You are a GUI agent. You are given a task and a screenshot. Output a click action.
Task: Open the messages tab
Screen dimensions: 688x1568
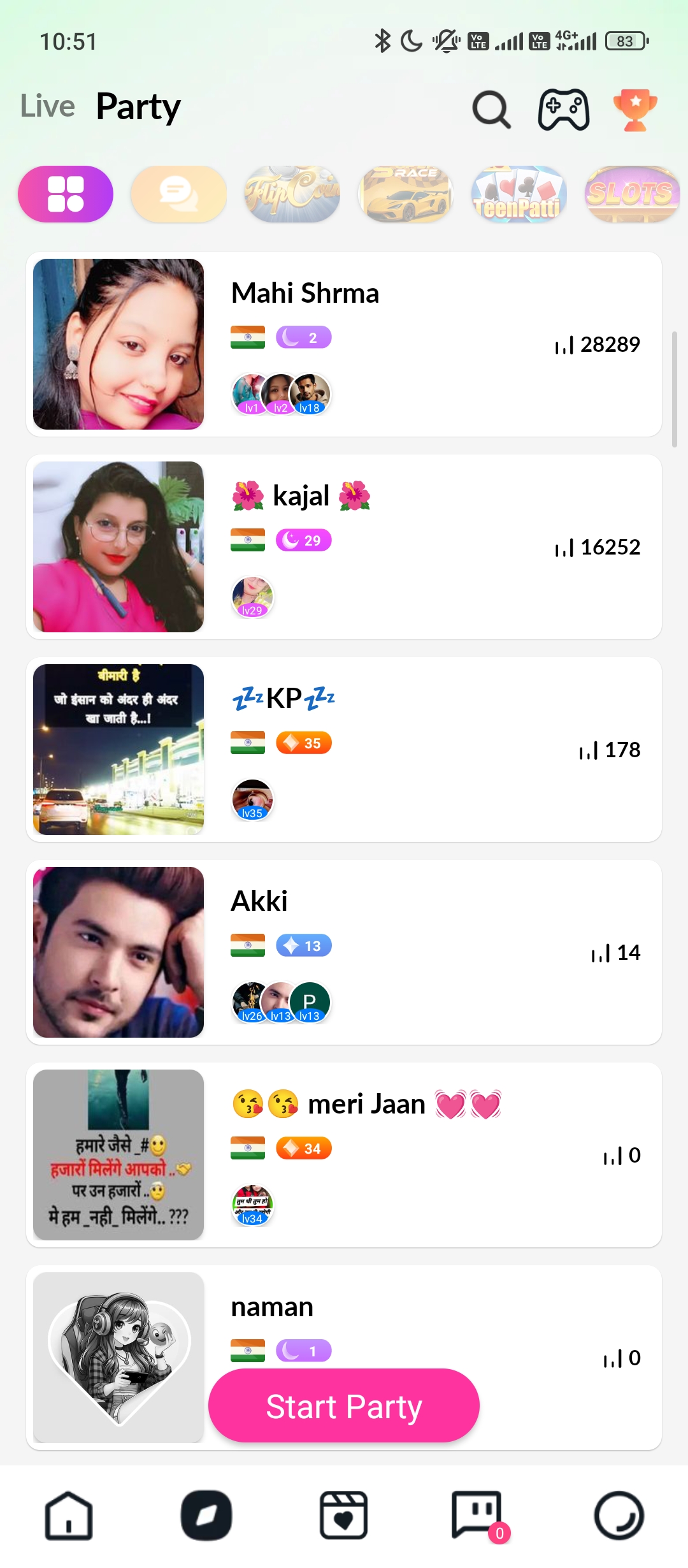coord(477,1514)
